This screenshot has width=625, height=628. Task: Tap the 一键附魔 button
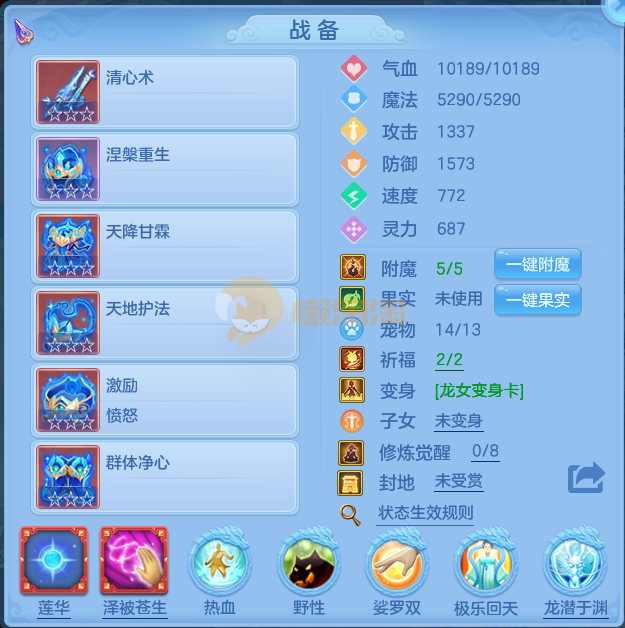(537, 265)
